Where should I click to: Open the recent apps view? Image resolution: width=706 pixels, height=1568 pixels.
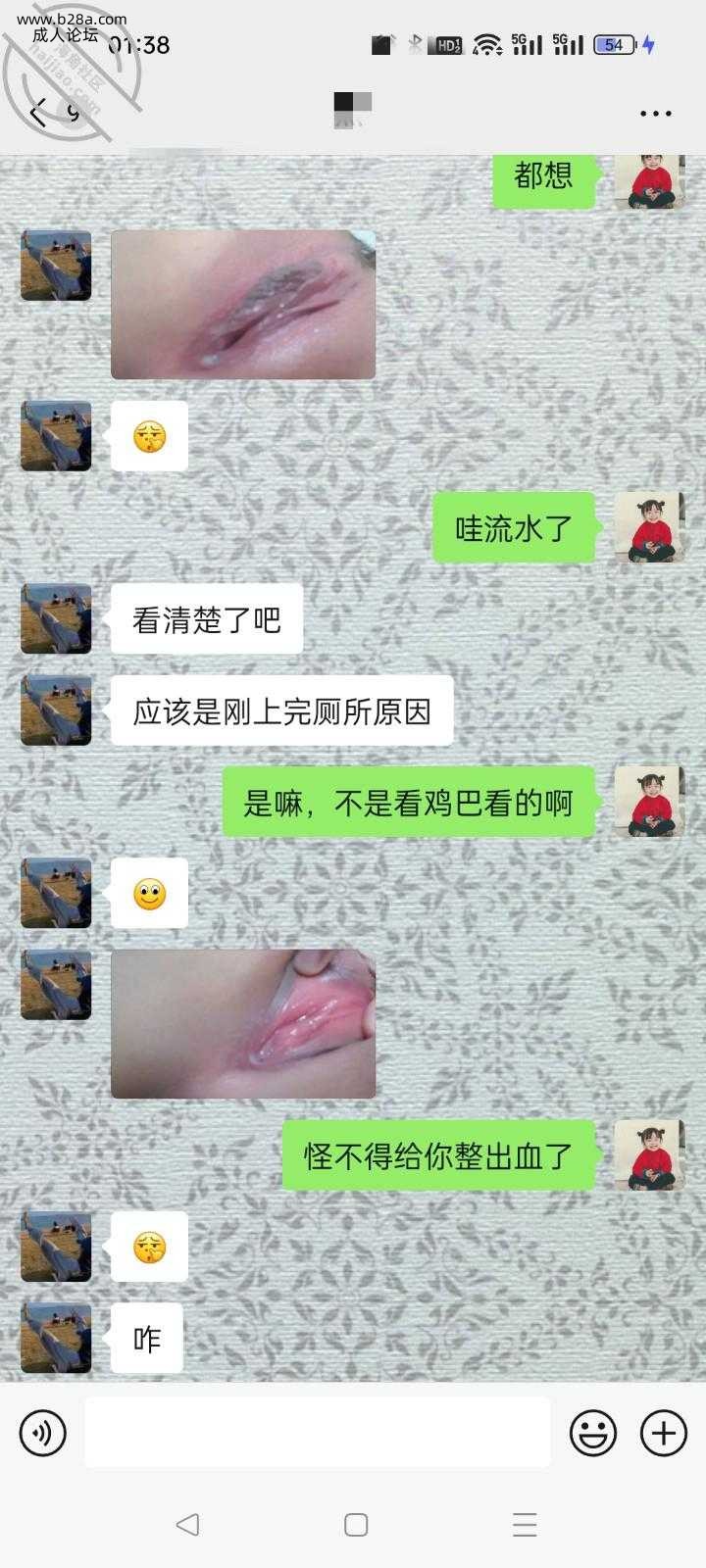pyautogui.click(x=525, y=1524)
